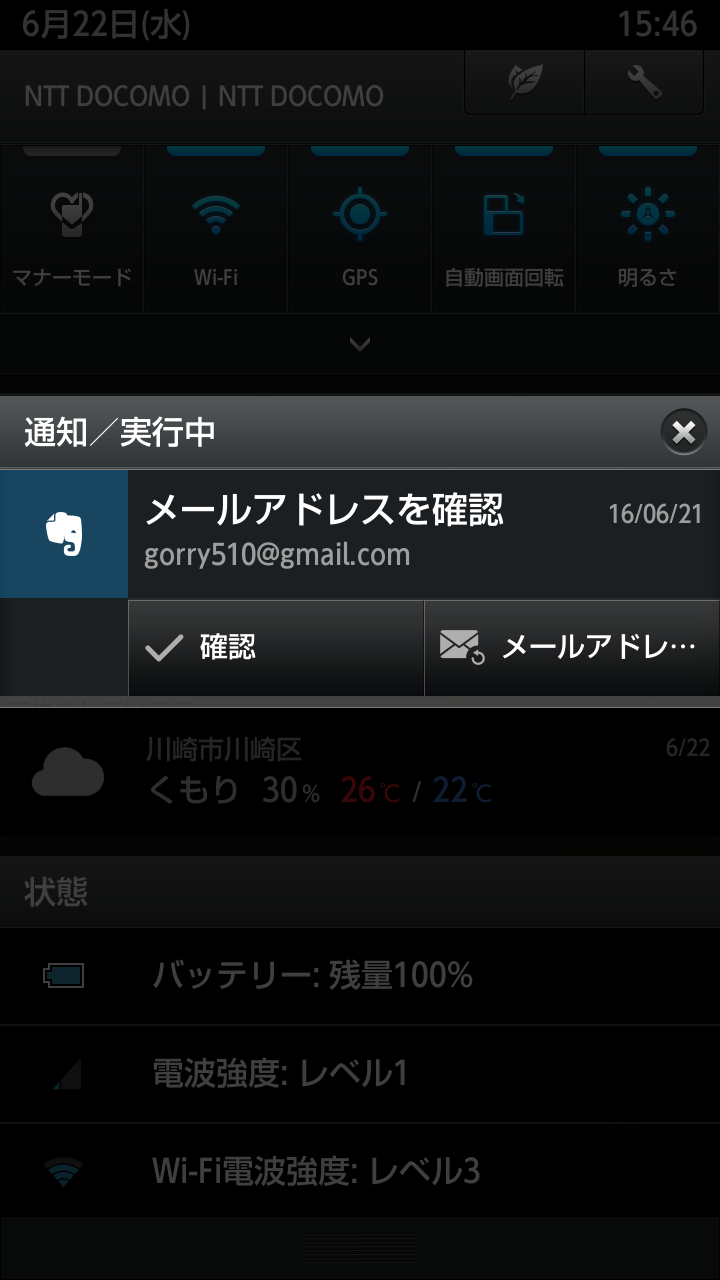Expand quick settings with the down chevron
This screenshot has width=720, height=1280.
360,344
